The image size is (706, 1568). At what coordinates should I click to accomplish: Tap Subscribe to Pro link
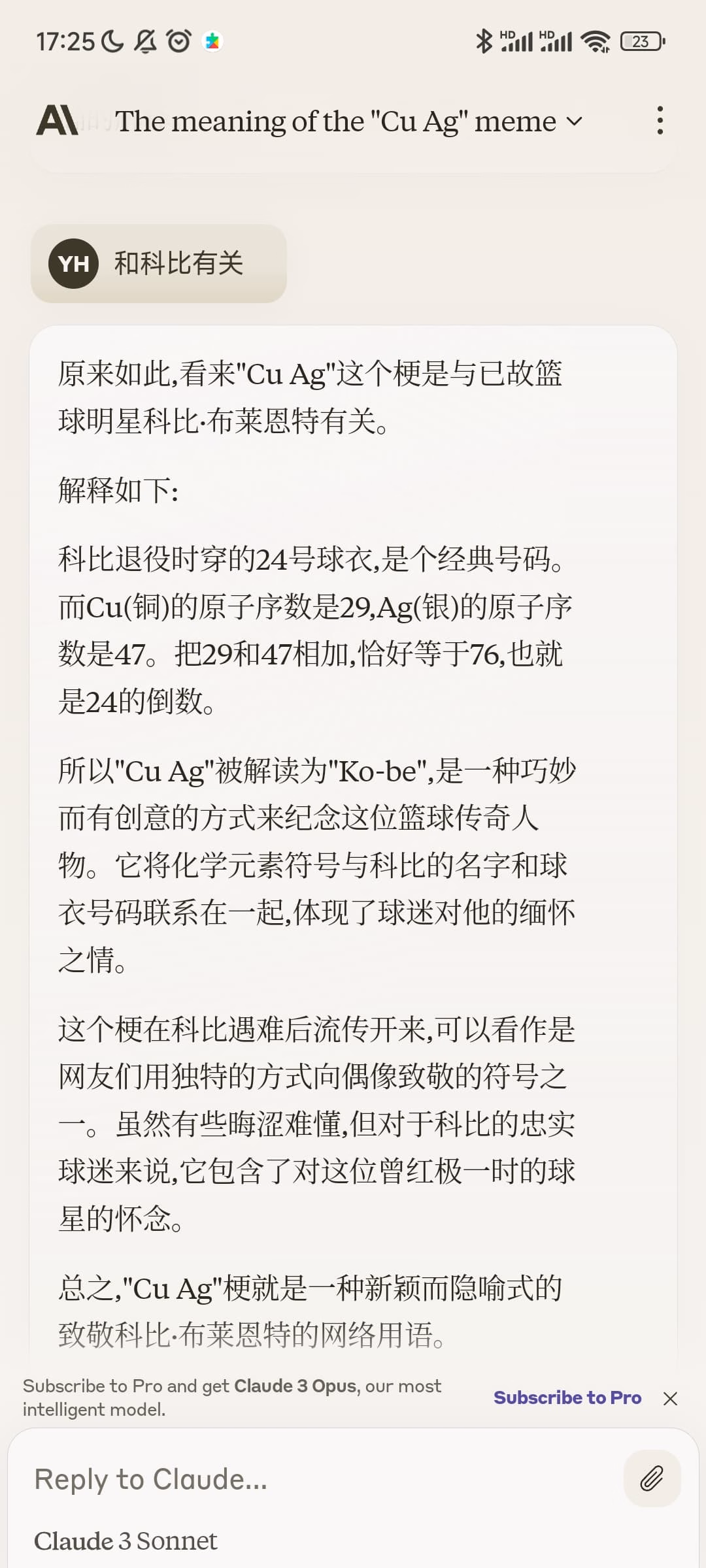567,1397
